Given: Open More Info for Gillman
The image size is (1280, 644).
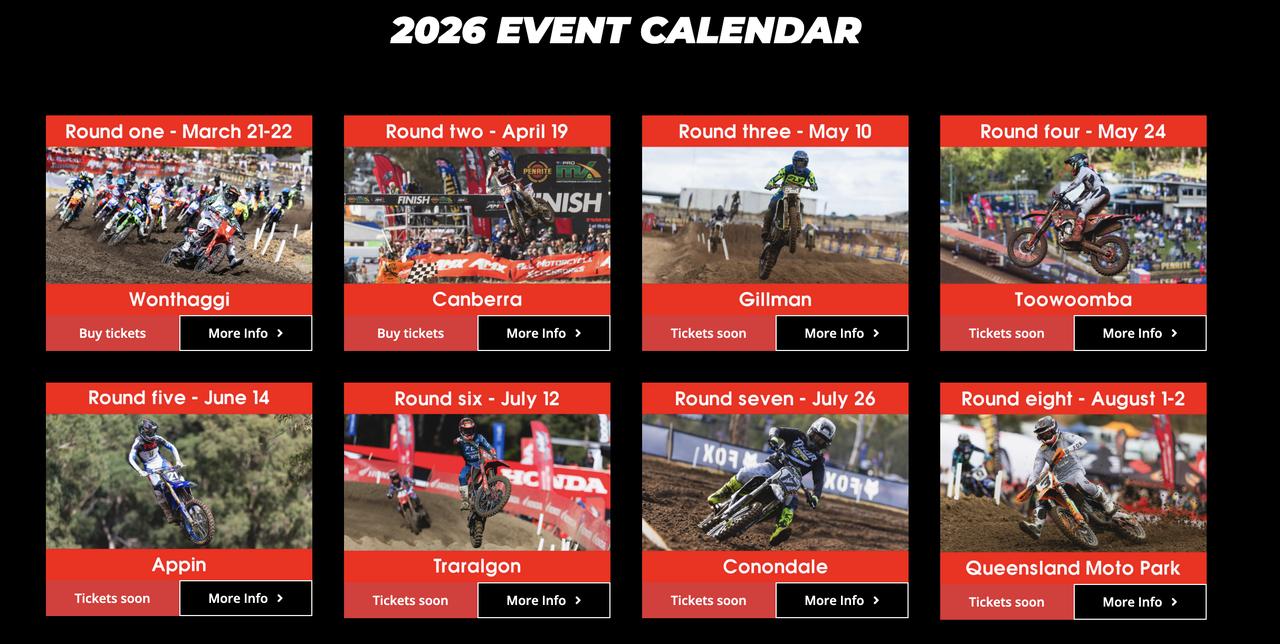Looking at the screenshot, I should click(841, 333).
